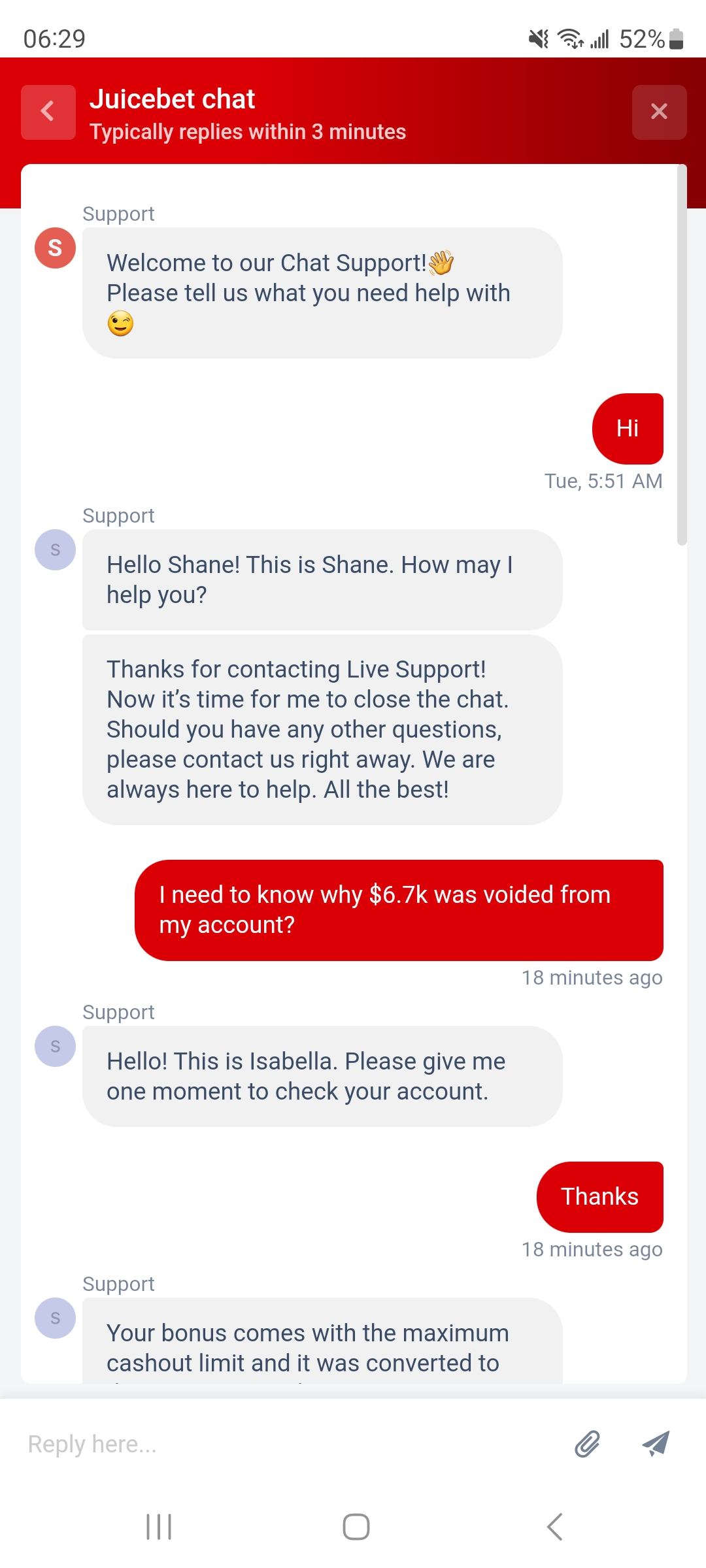Open recent apps from the navigation bar
This screenshot has height=1568, width=706.
[x=159, y=1527]
